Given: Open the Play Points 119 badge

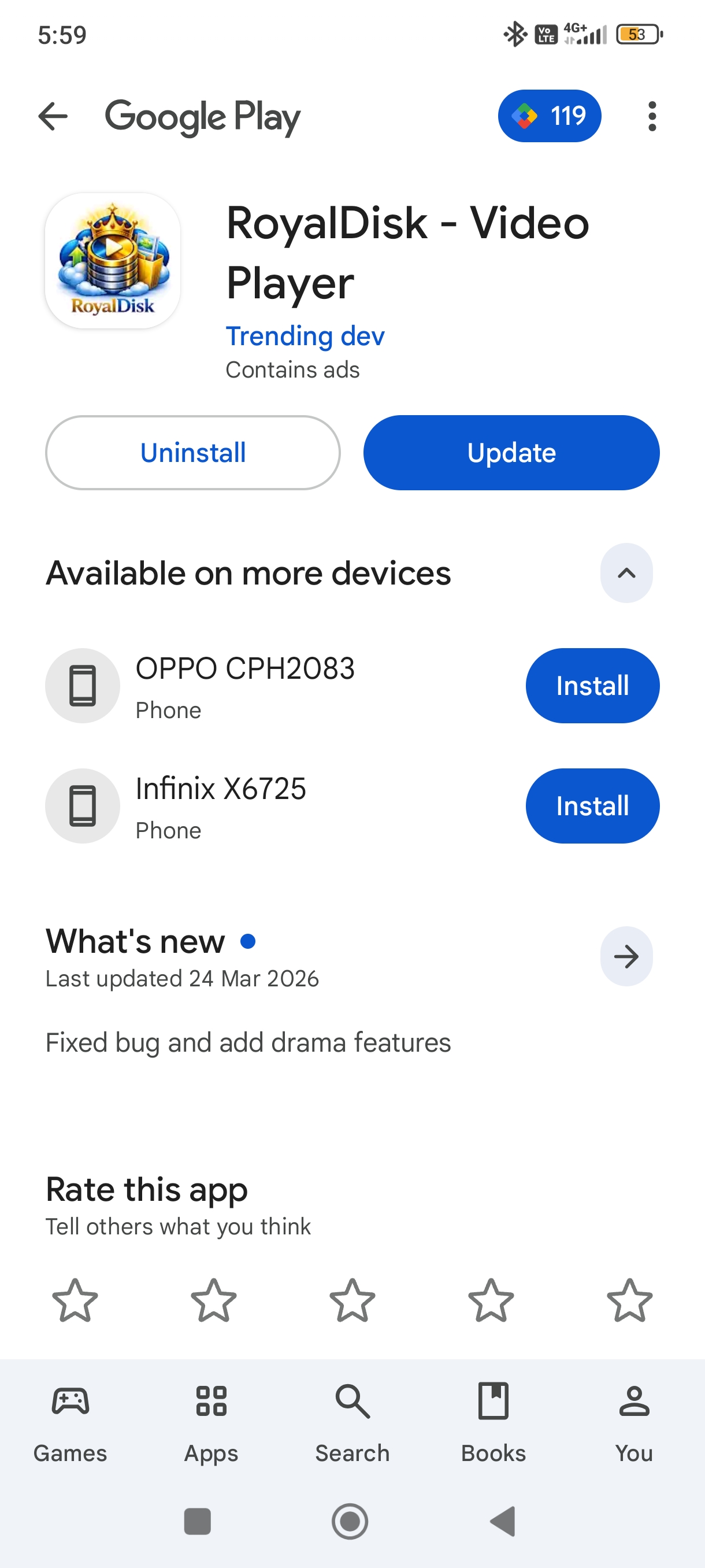Looking at the screenshot, I should click(x=548, y=116).
